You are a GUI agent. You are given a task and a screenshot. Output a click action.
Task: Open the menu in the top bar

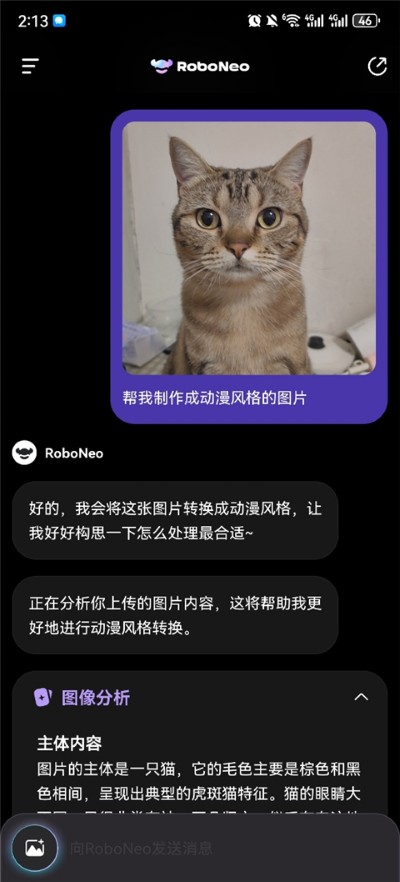(x=31, y=66)
